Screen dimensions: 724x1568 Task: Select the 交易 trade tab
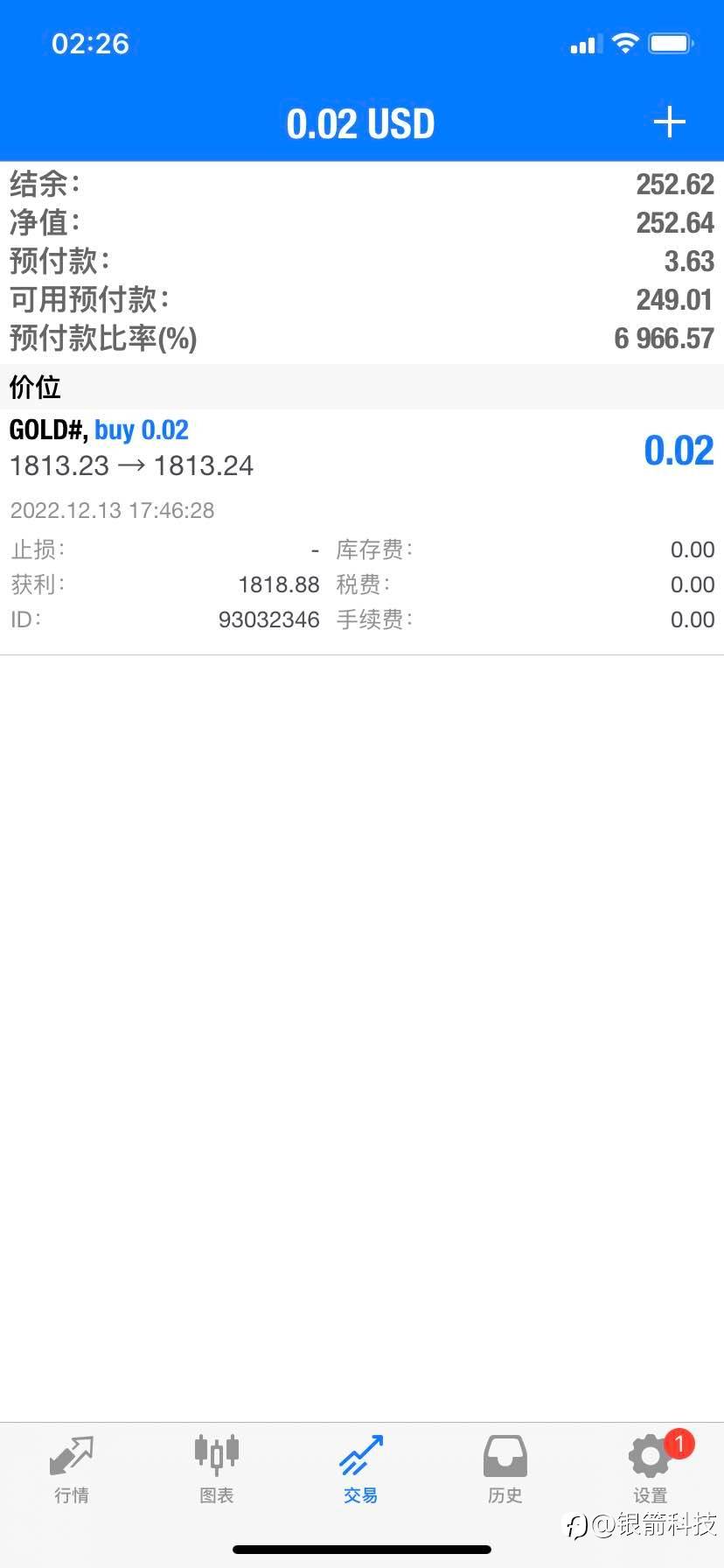361,1470
